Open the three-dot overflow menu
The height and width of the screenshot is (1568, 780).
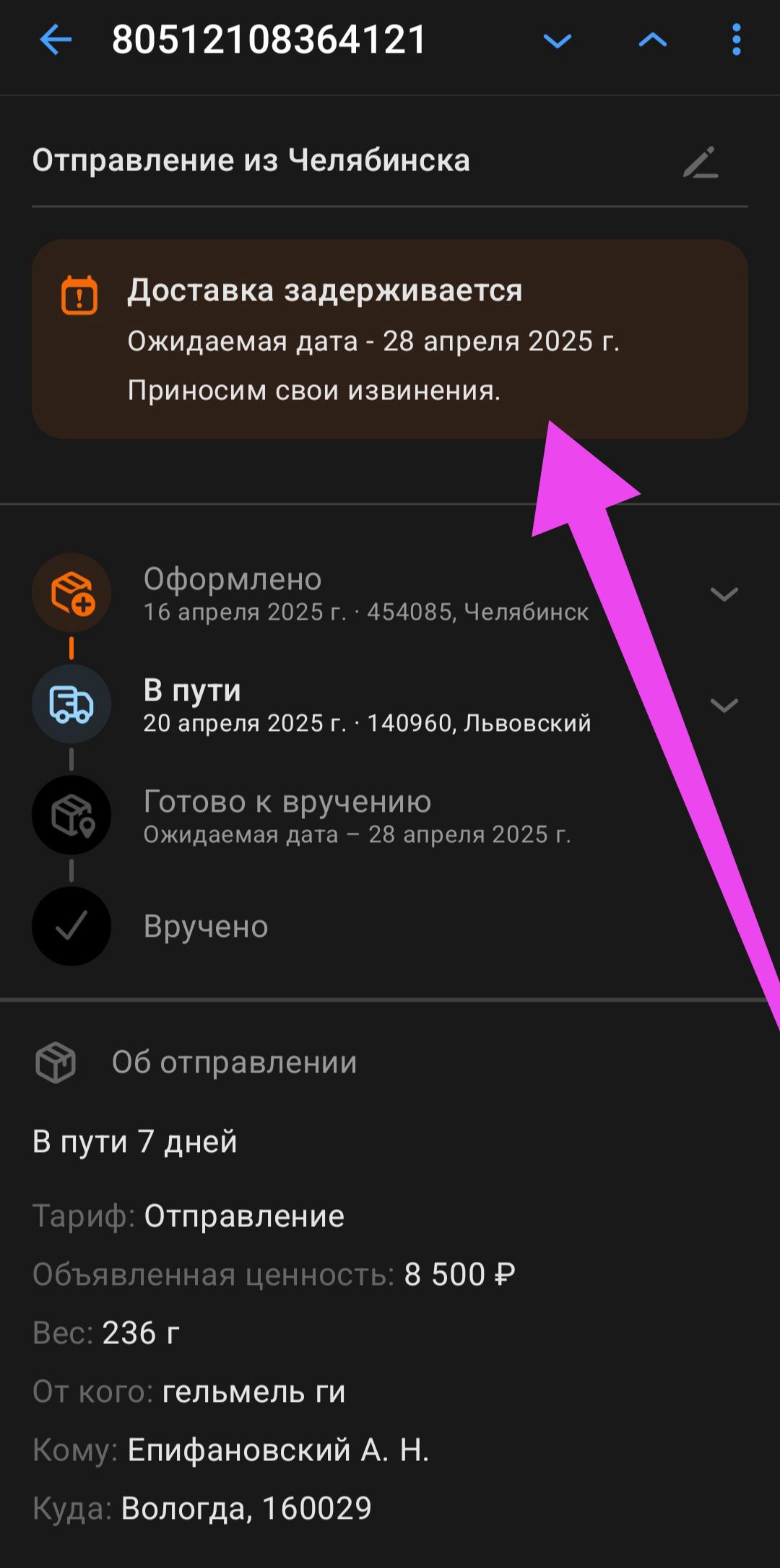click(x=736, y=40)
